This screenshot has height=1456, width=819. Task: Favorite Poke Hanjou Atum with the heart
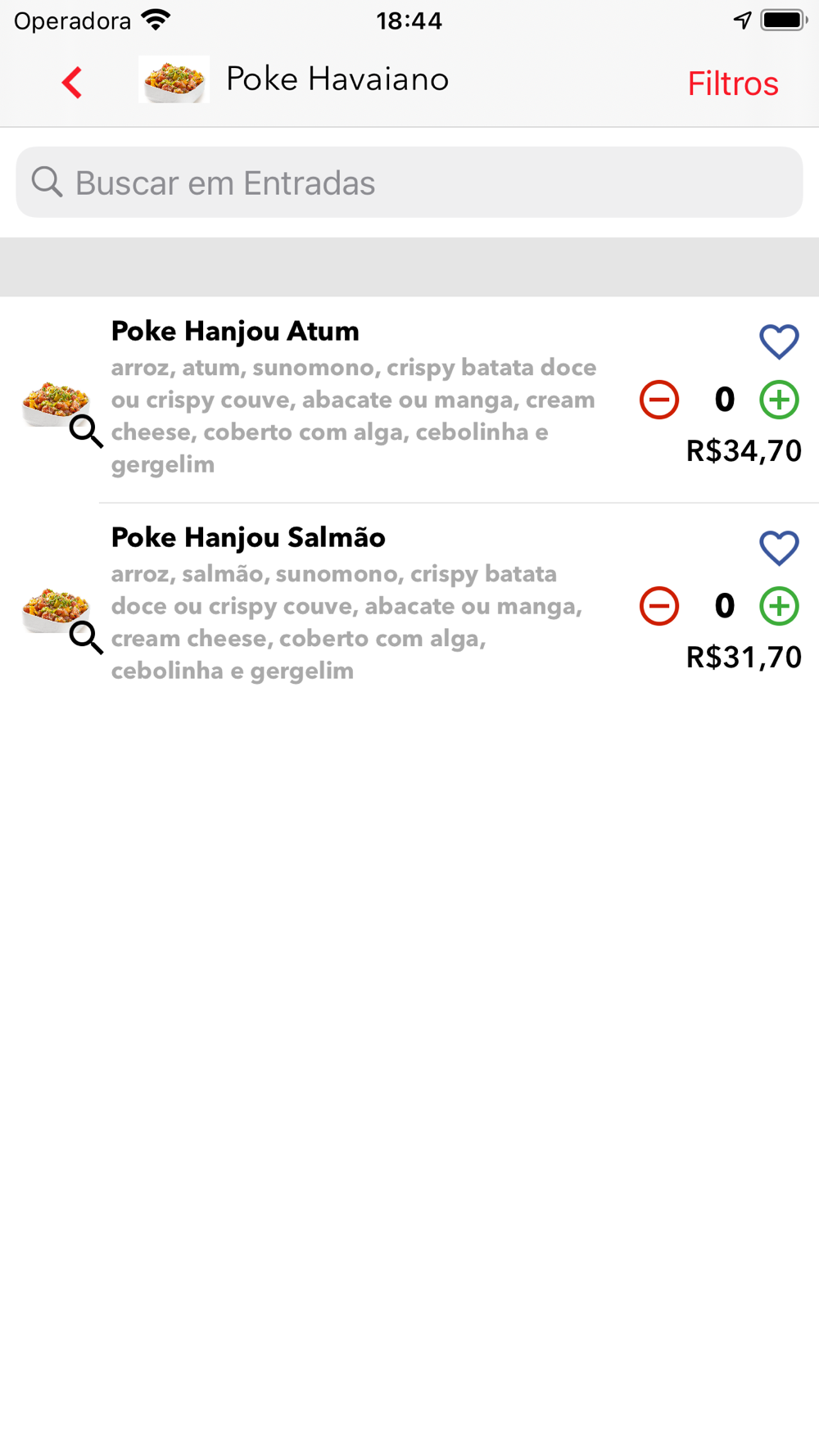pyautogui.click(x=779, y=341)
